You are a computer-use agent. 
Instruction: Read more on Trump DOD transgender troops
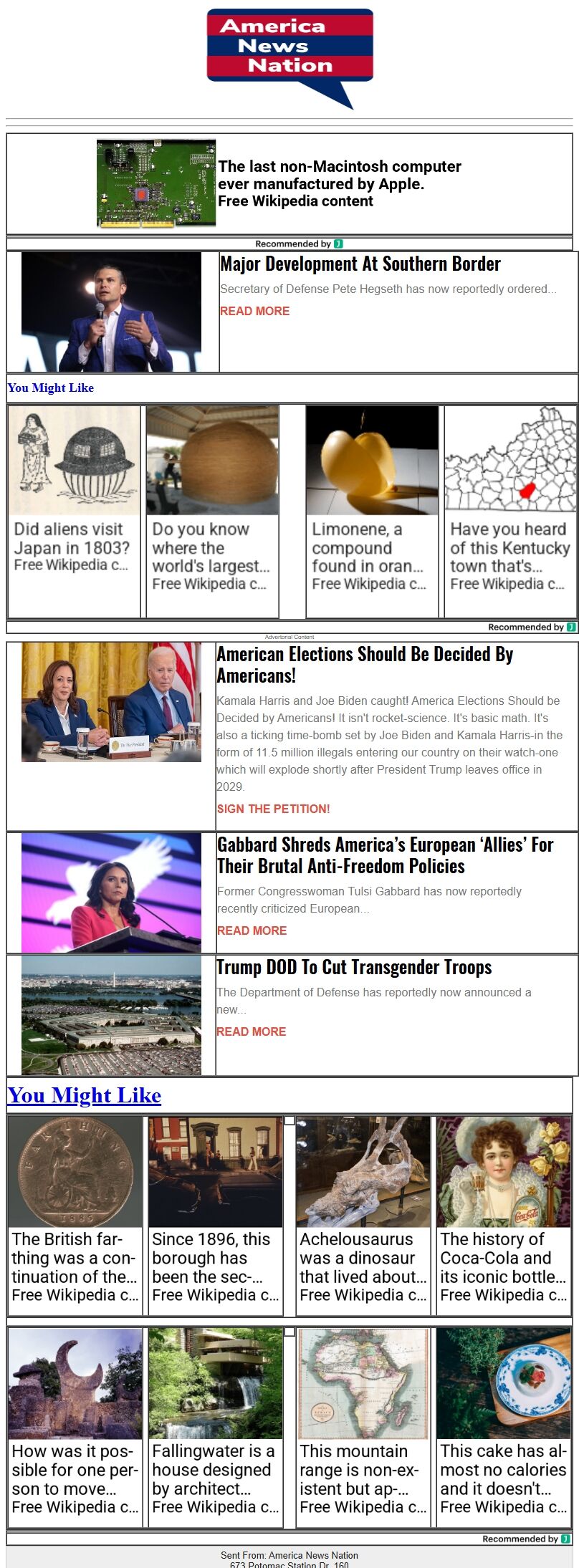click(x=251, y=1031)
